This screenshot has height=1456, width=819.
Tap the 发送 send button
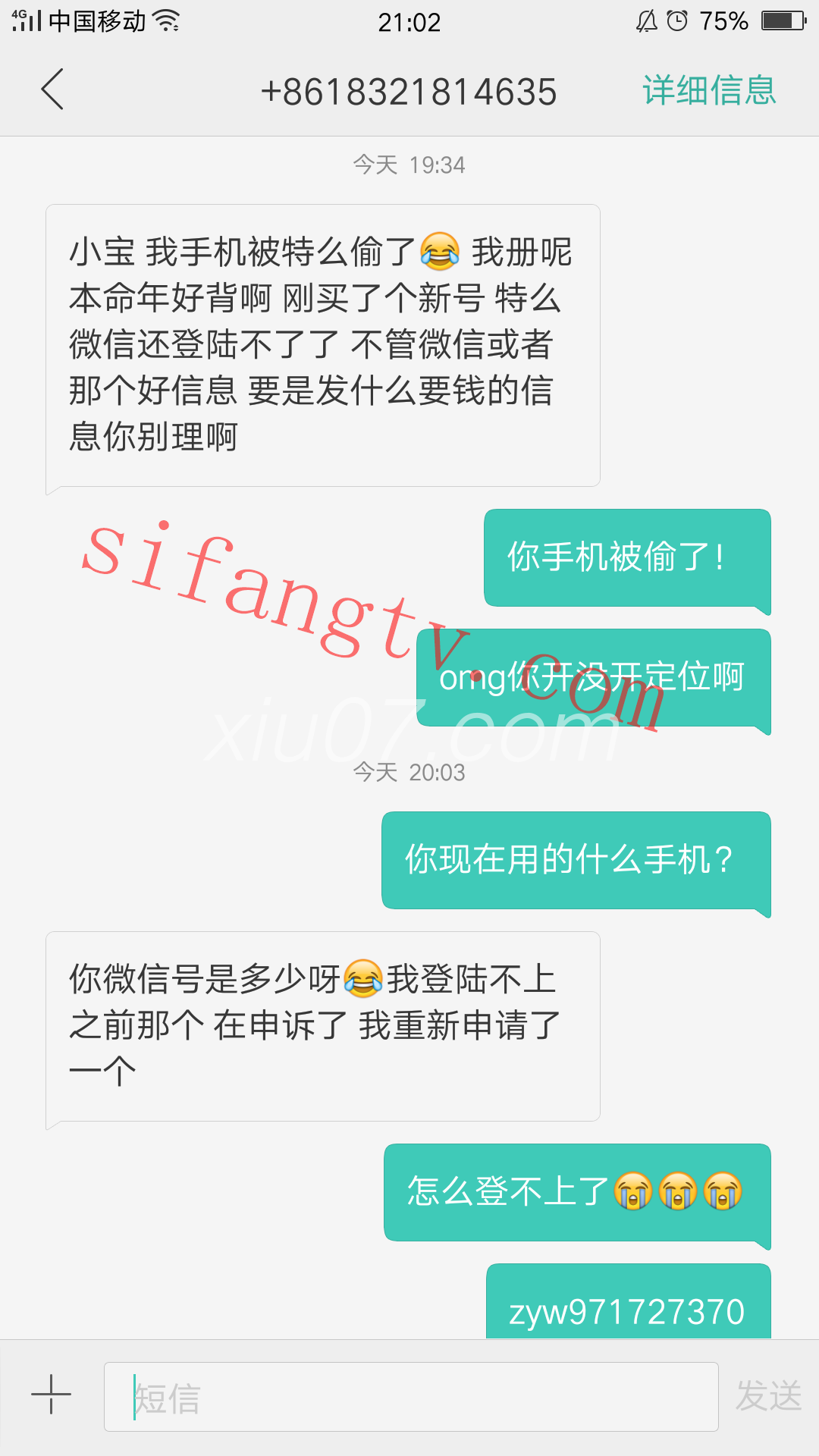[x=768, y=1395]
